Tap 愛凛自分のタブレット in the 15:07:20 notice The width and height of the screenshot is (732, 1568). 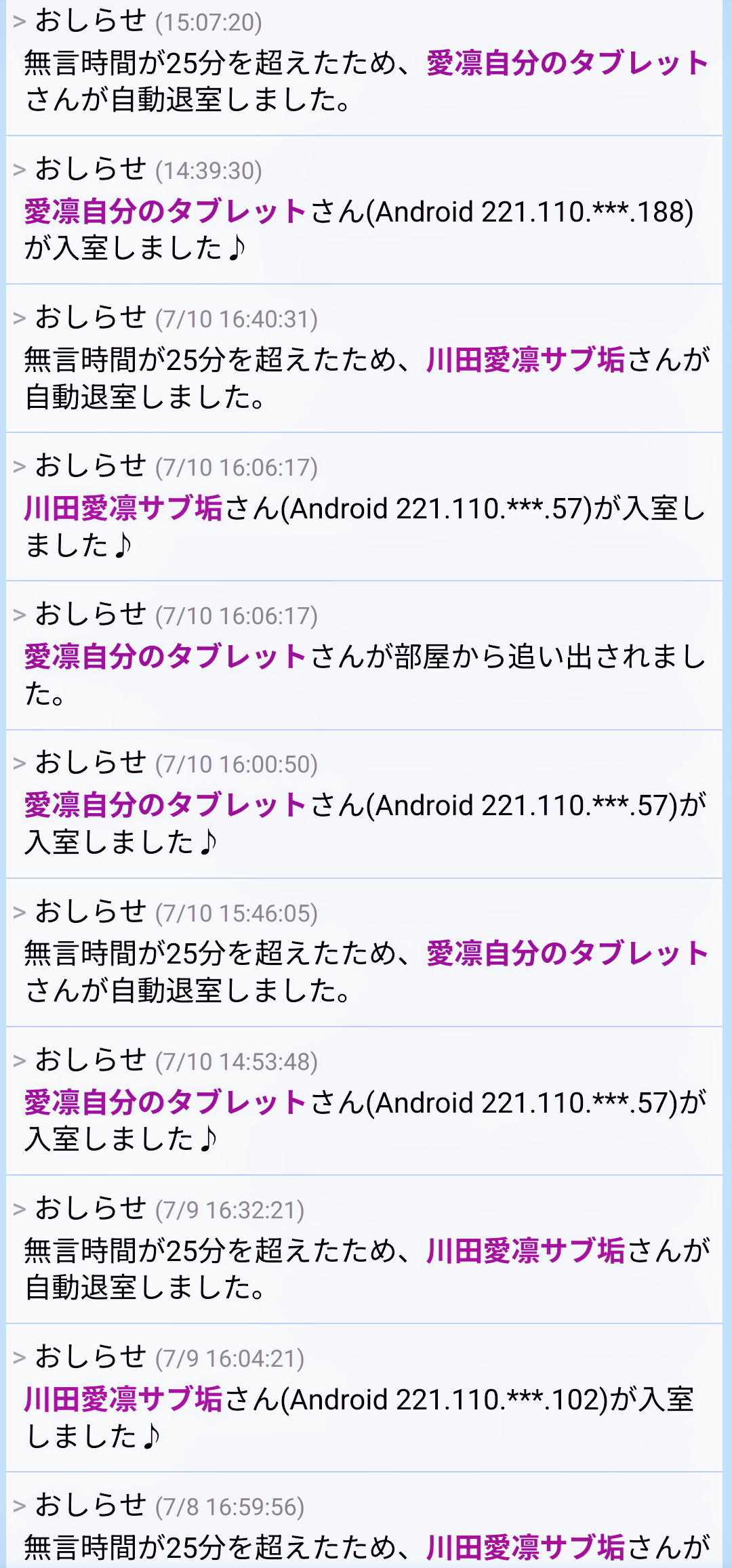click(568, 63)
